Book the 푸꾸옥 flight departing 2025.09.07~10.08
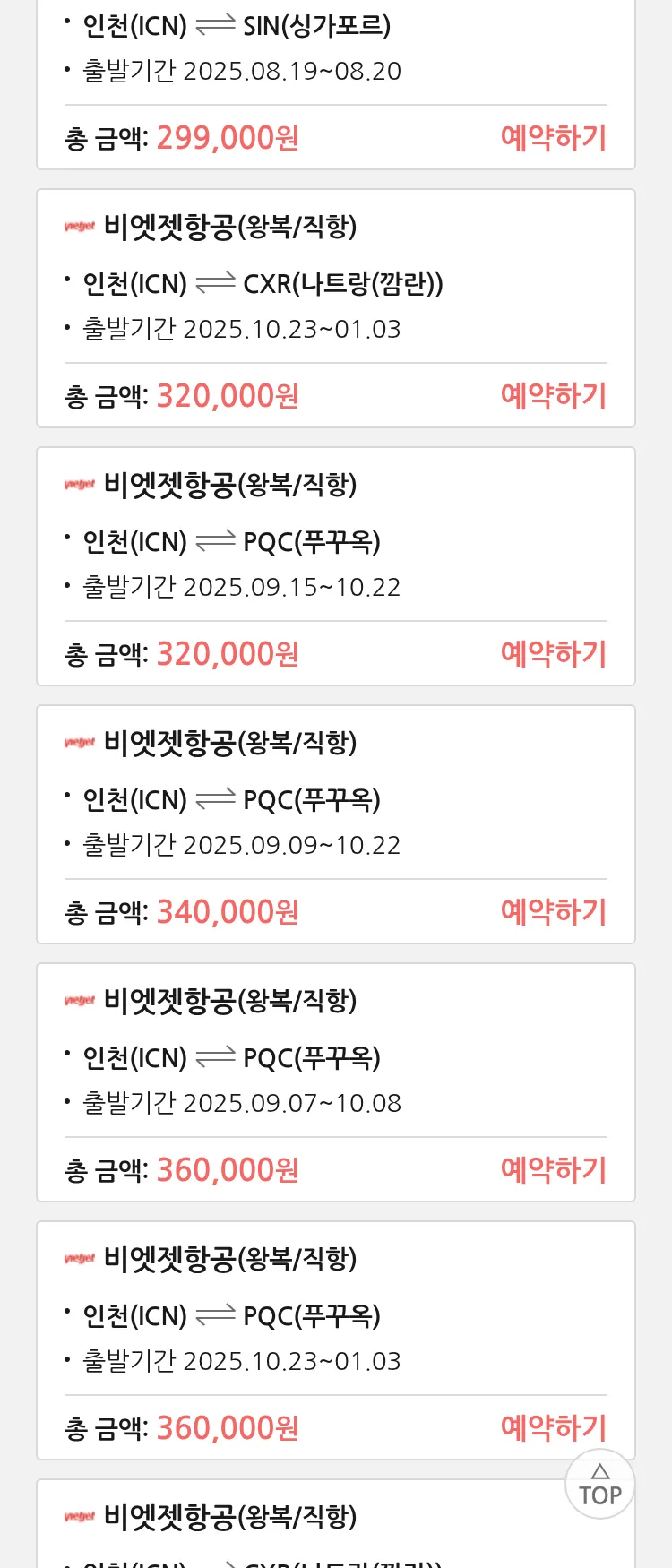672x1568 pixels. point(553,1170)
